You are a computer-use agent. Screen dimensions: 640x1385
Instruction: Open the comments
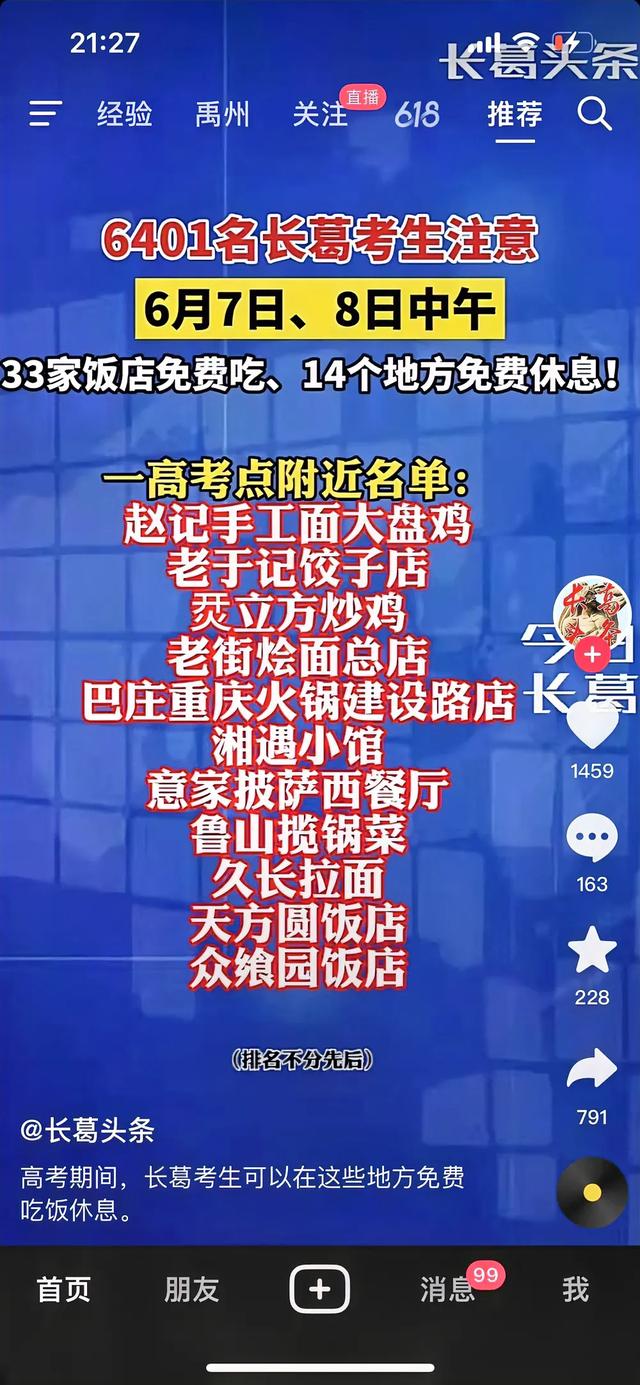tap(592, 839)
